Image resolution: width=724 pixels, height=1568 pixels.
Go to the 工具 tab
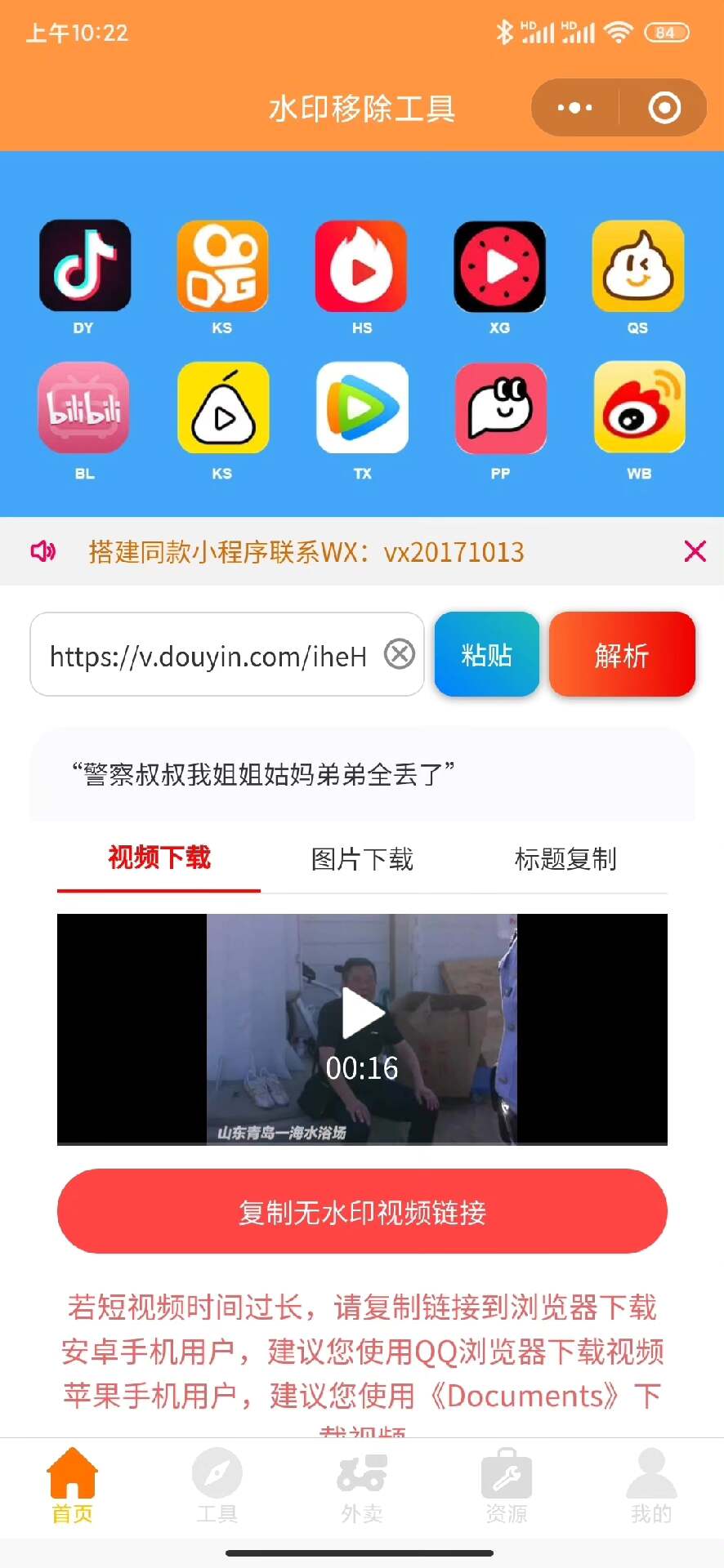click(x=217, y=1486)
